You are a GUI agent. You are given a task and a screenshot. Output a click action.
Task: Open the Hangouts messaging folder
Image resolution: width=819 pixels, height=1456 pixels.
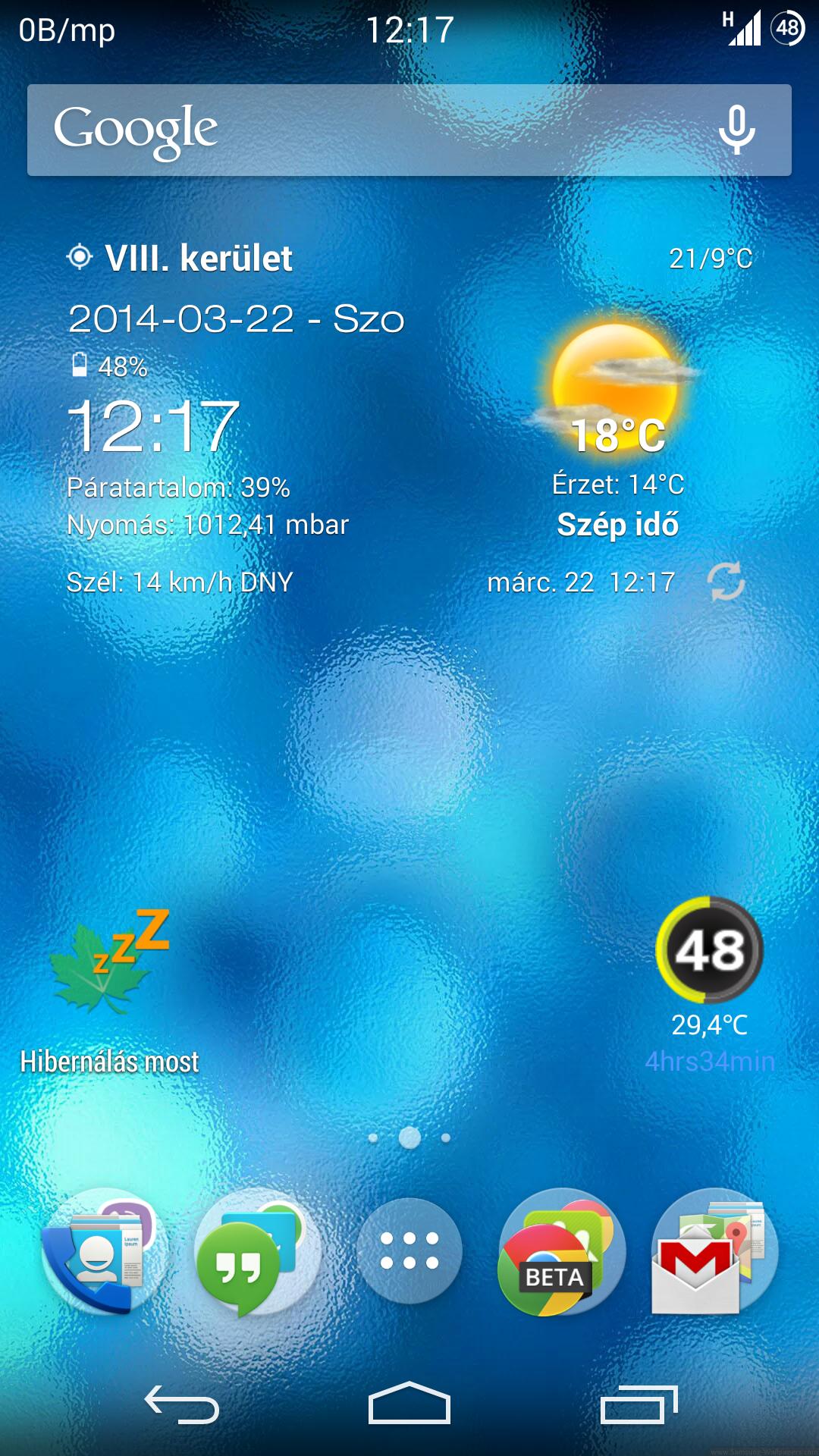[256, 1251]
